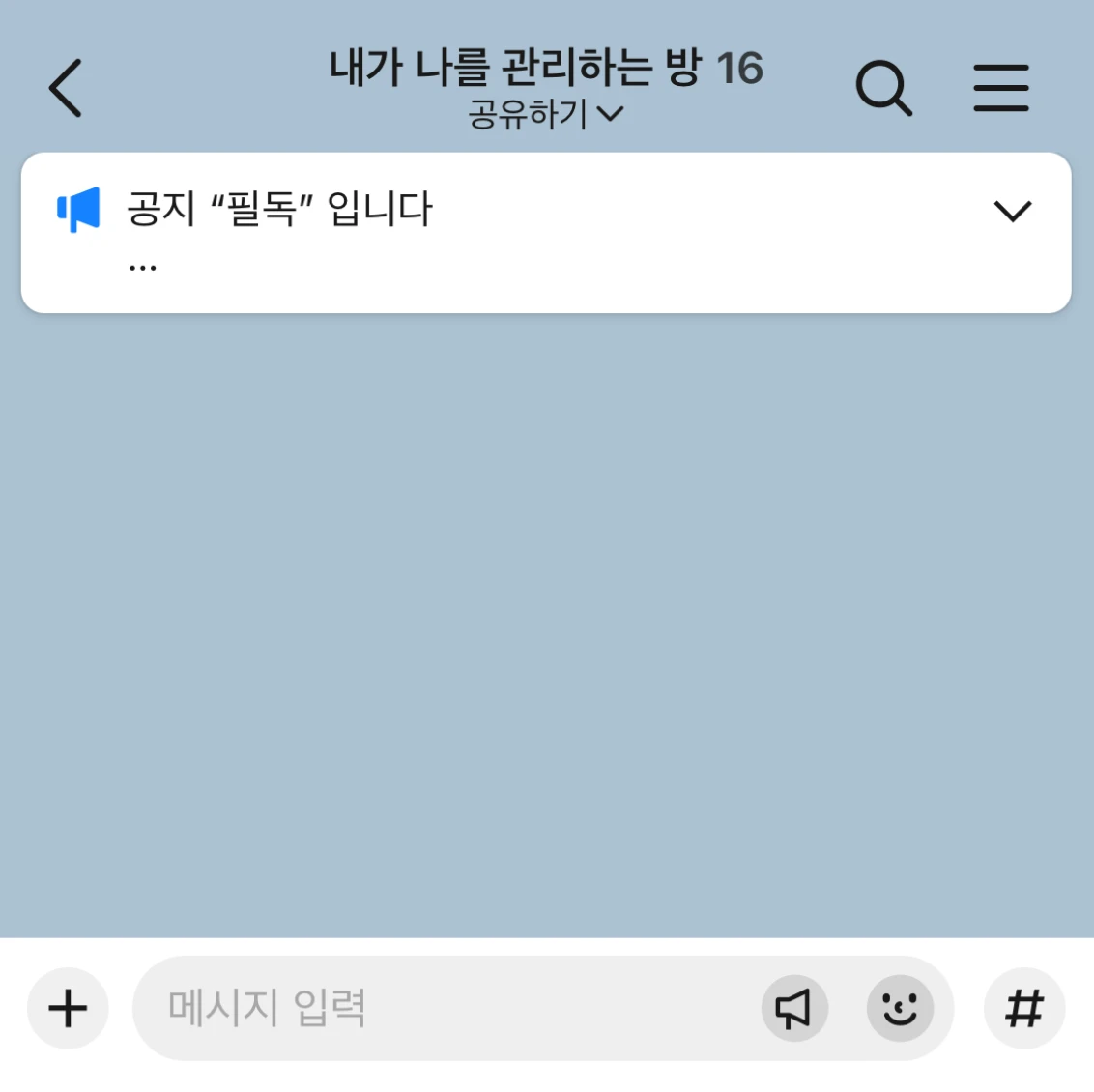Tap the 공유하기 share dropdown
This screenshot has width=1094, height=1092.
(545, 115)
